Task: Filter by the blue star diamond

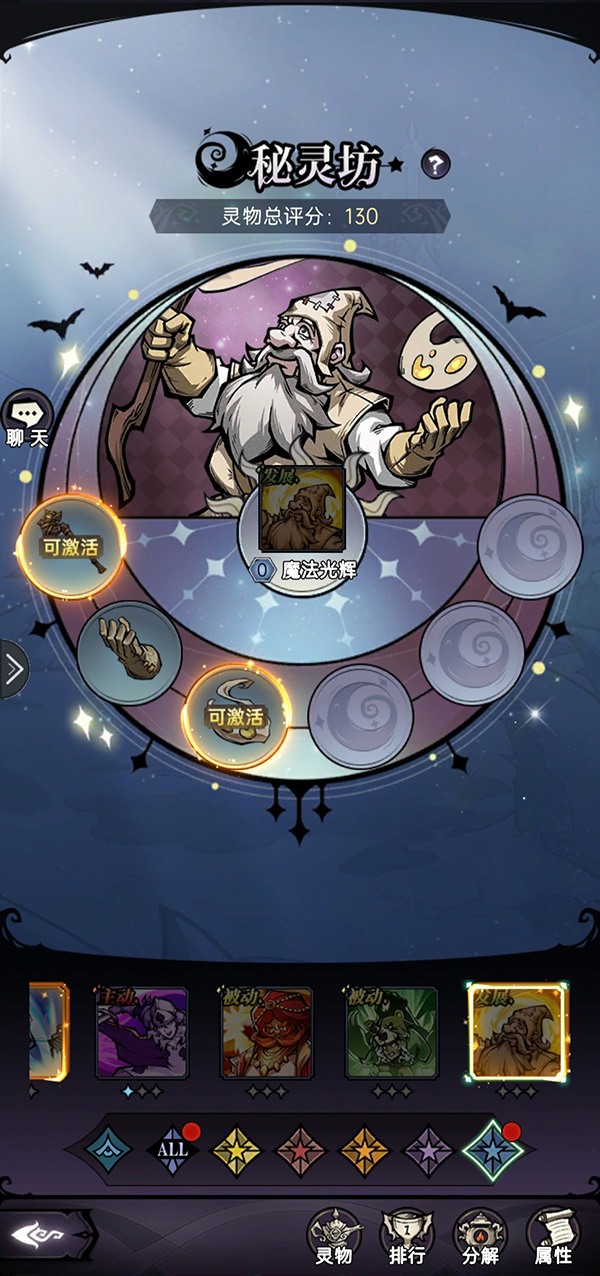Action: pos(493,1150)
